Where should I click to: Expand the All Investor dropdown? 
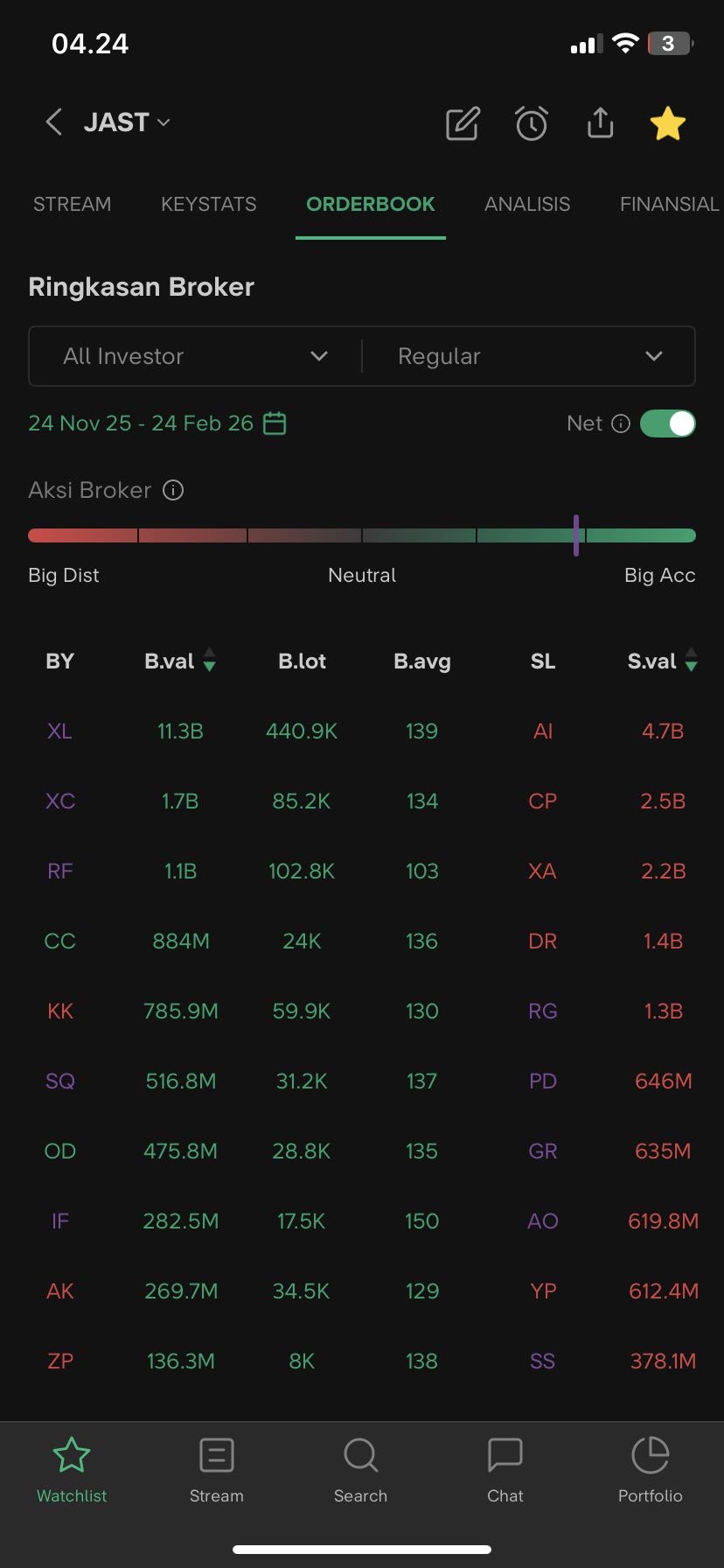pyautogui.click(x=196, y=356)
